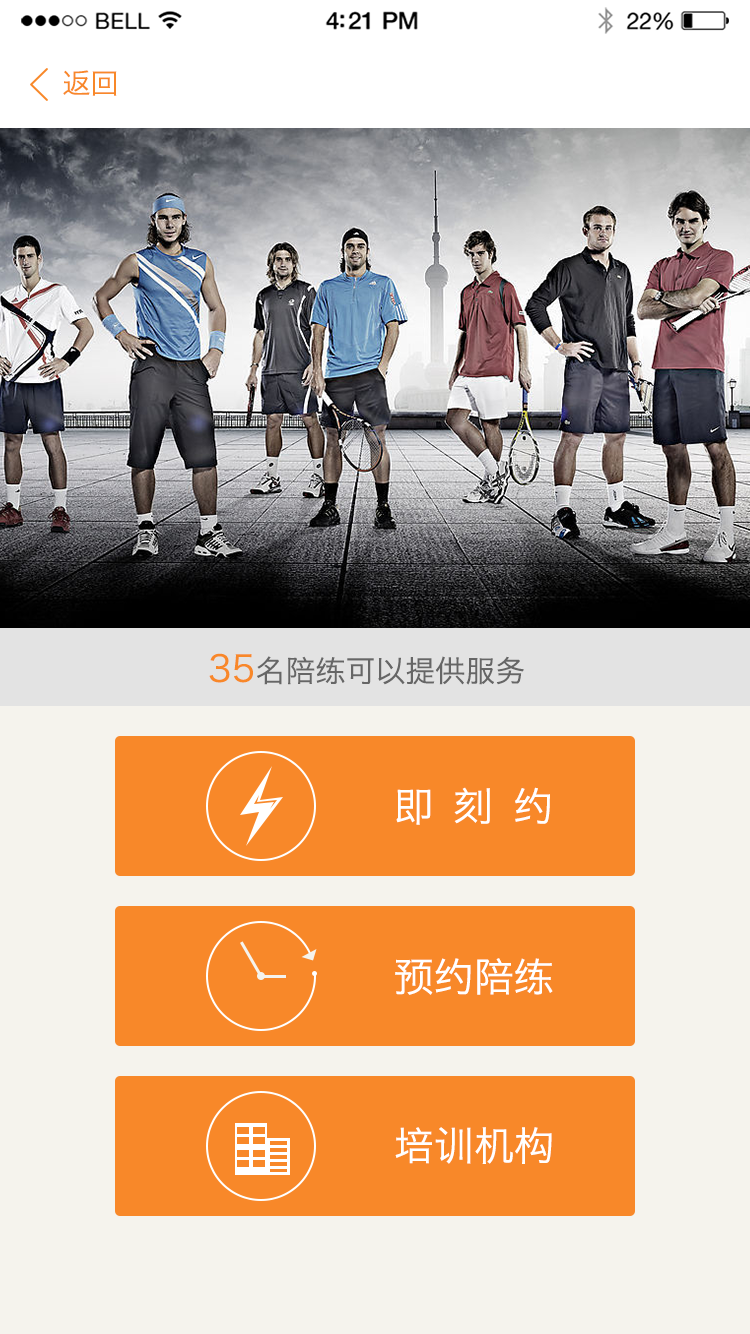Image resolution: width=750 pixels, height=1334 pixels.
Task: Go back with the 返回 button
Action: coord(74,84)
